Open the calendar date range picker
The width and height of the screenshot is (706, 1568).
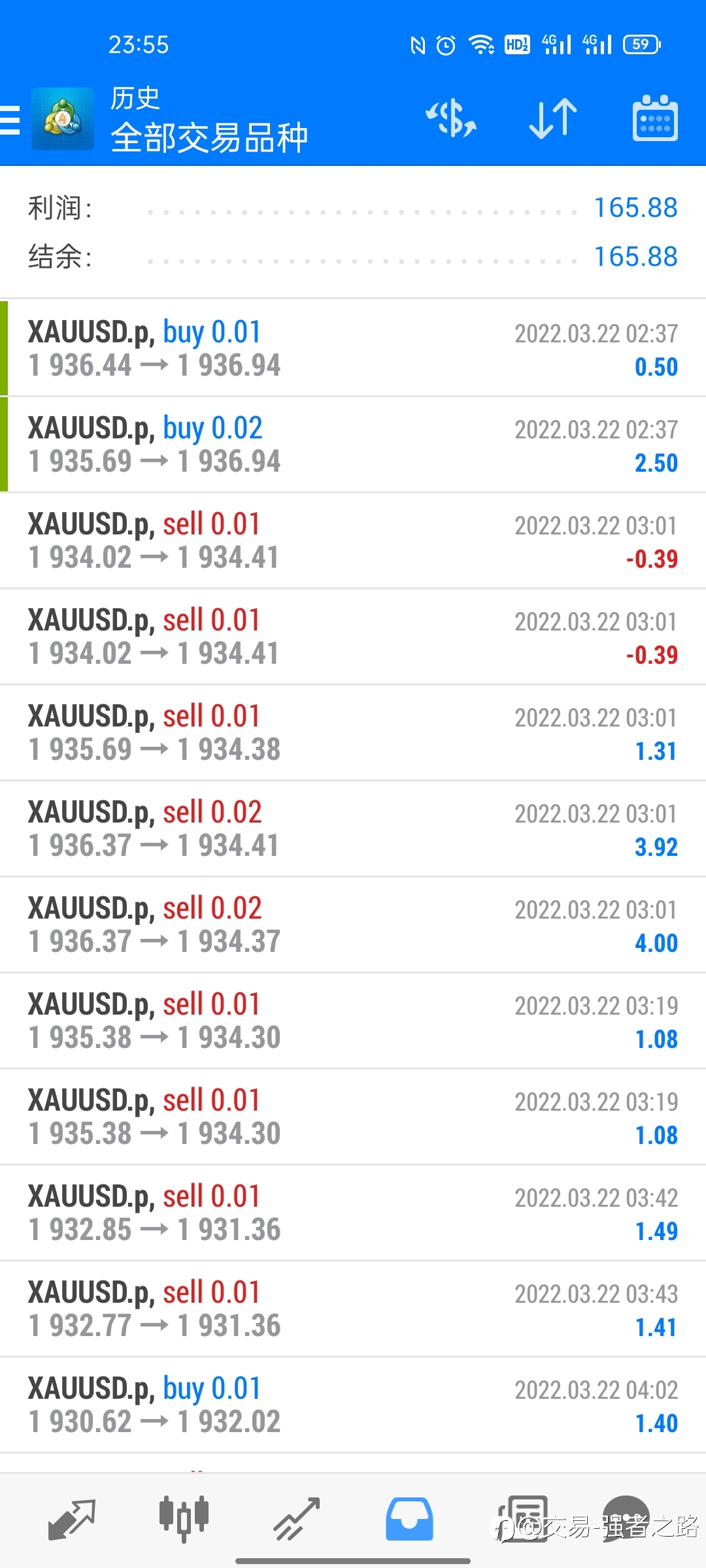[655, 118]
